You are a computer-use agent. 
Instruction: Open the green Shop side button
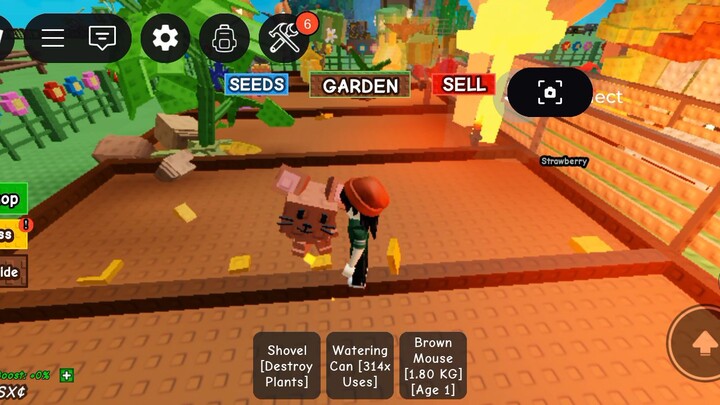coord(11,198)
